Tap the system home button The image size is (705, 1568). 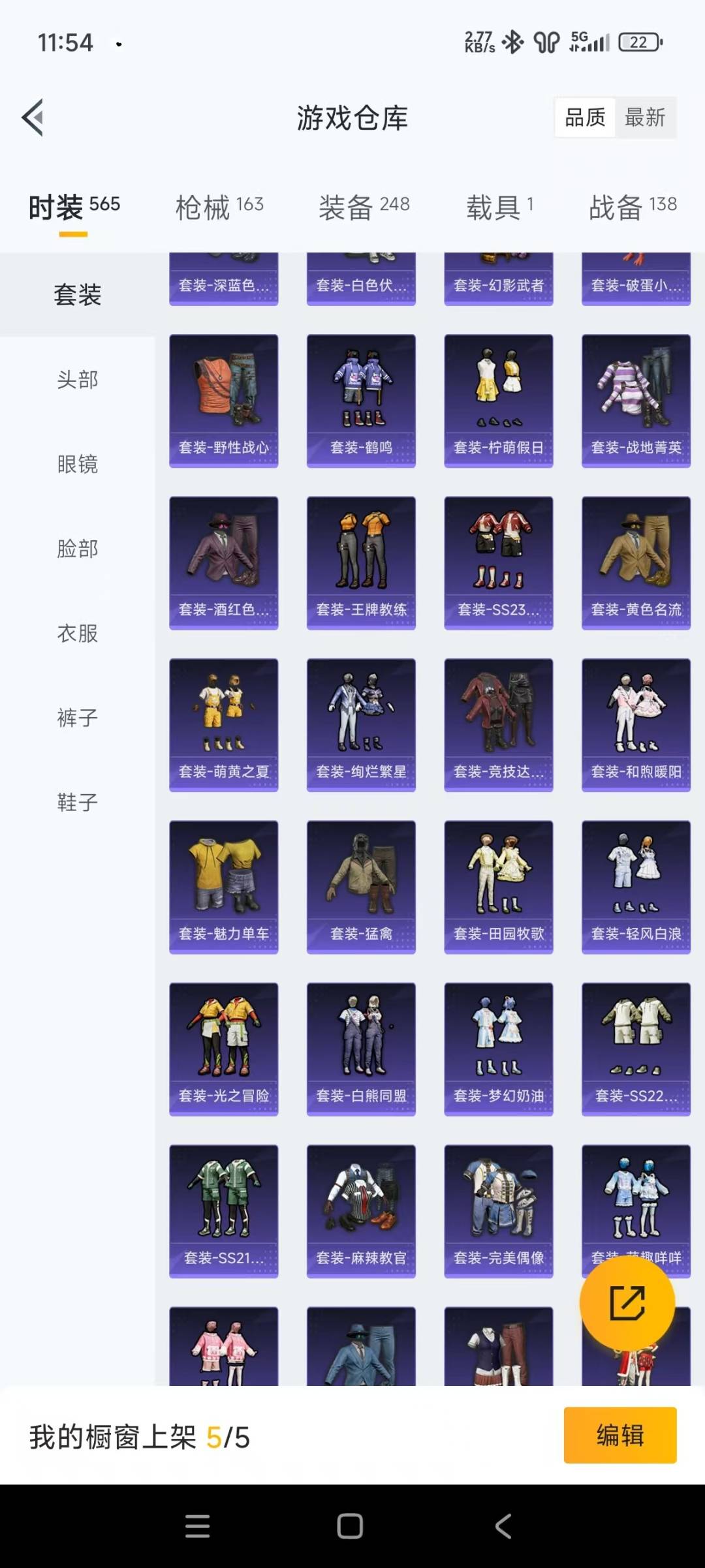pos(350,1526)
